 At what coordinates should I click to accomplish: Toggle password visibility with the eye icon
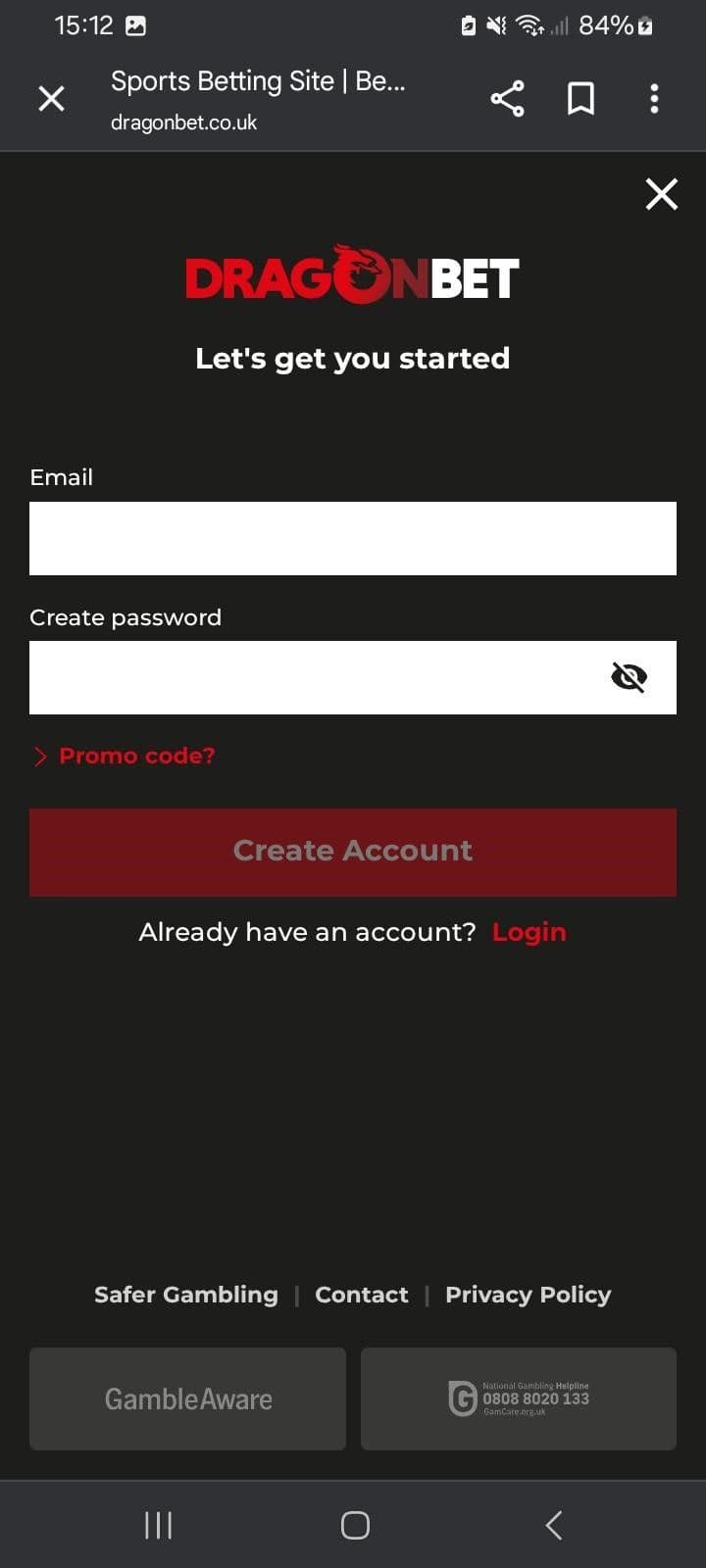pyautogui.click(x=629, y=675)
